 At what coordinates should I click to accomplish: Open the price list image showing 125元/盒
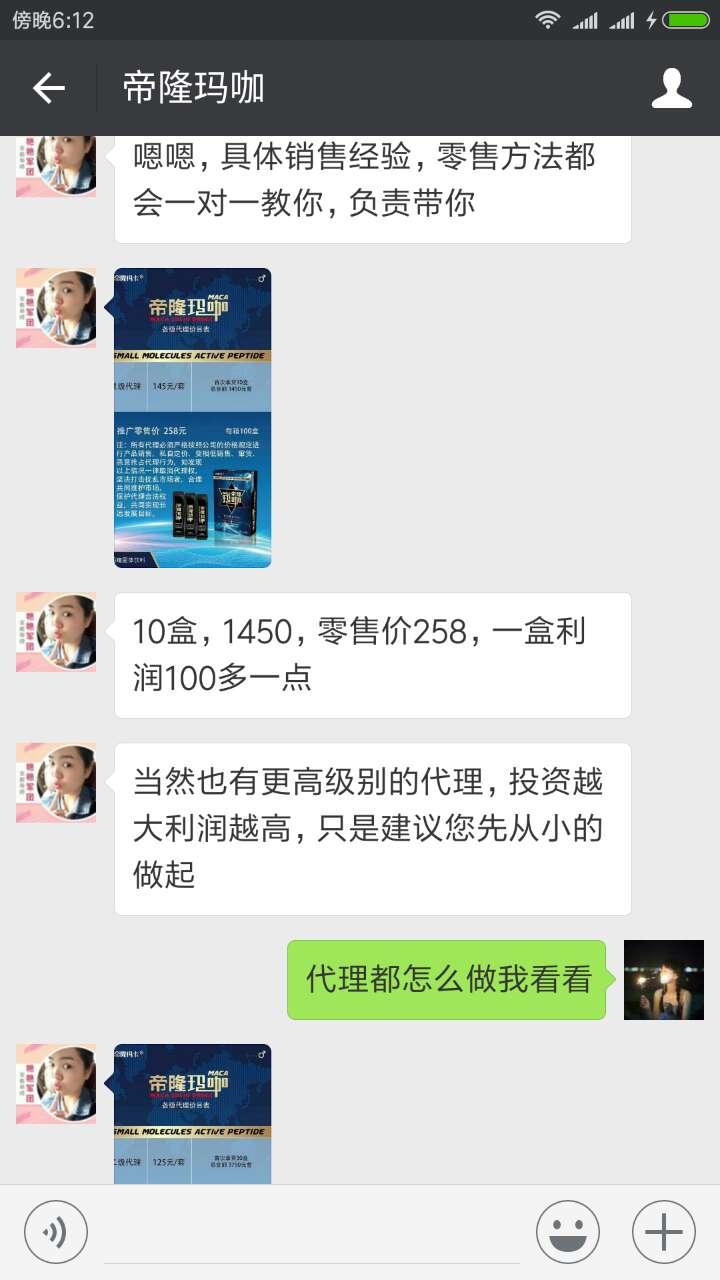(193, 1113)
